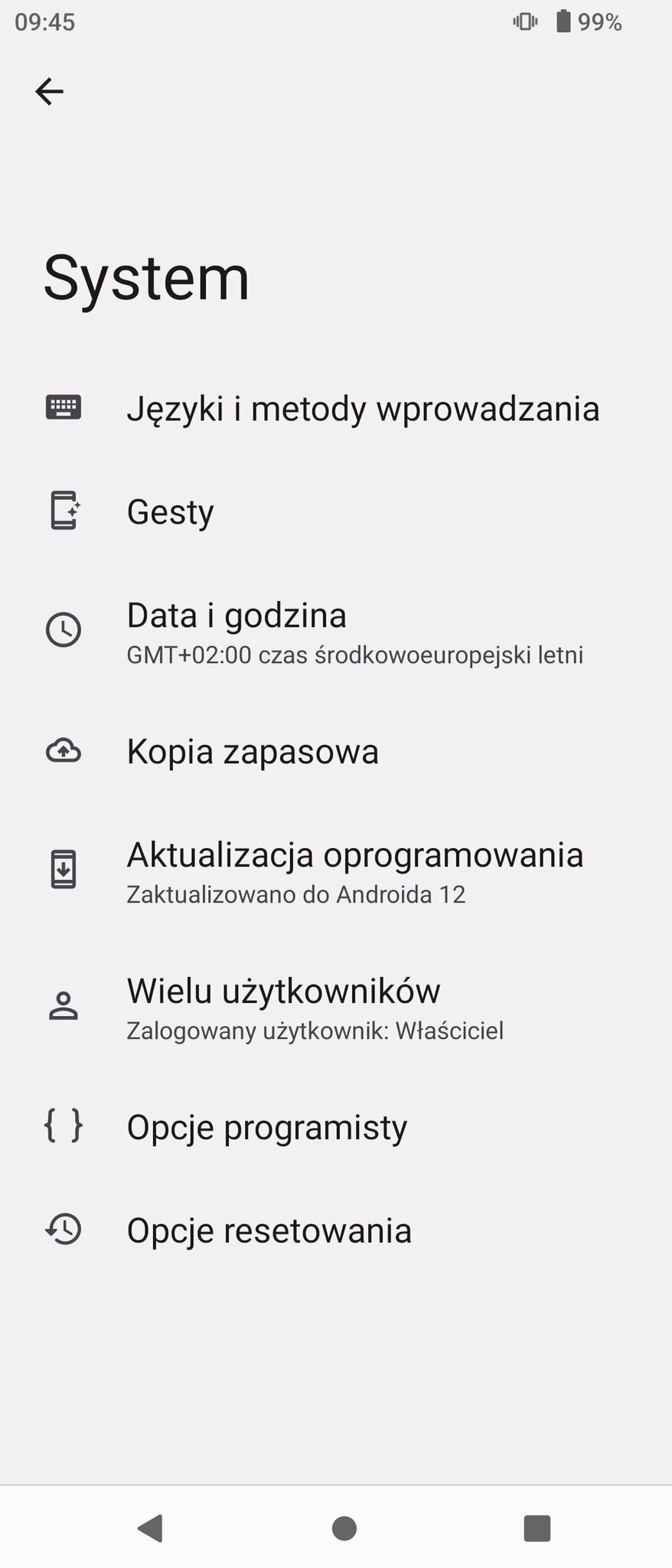
Task: Open Wielu użytkowników settings
Action: coord(336,1007)
